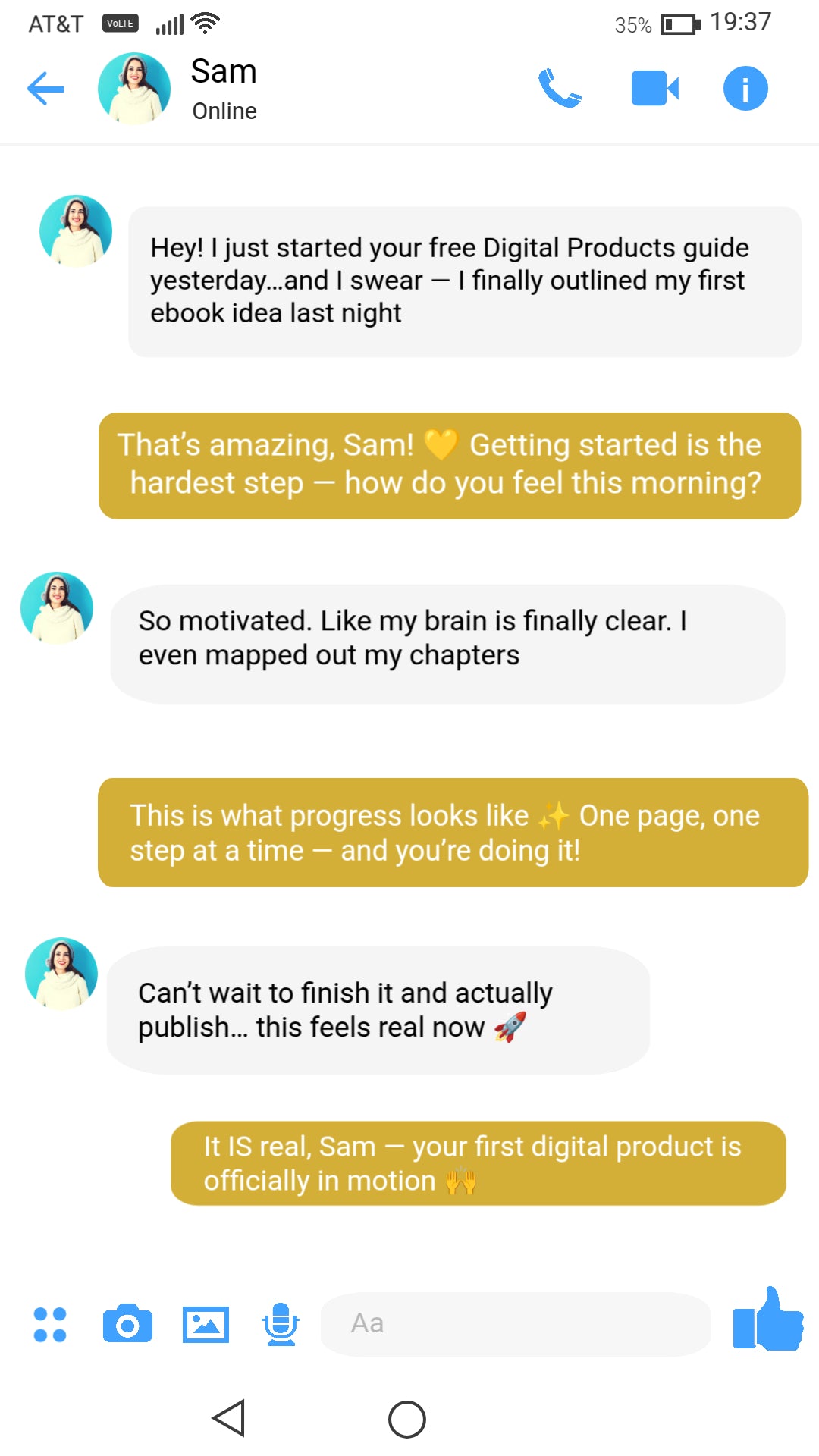This screenshot has width=819, height=1456.
Task: Go back to the chat list
Action: 45,89
